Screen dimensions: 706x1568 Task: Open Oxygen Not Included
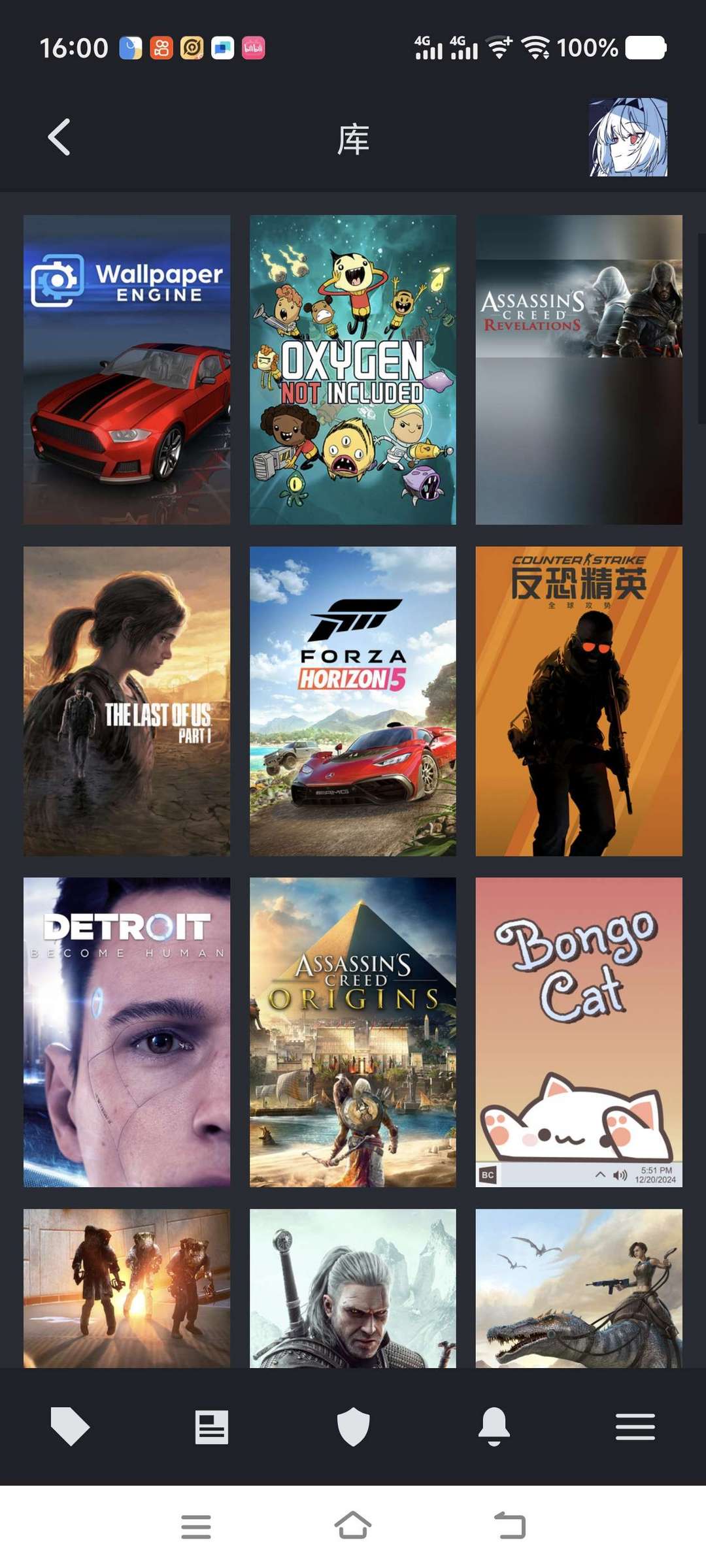[x=353, y=370]
